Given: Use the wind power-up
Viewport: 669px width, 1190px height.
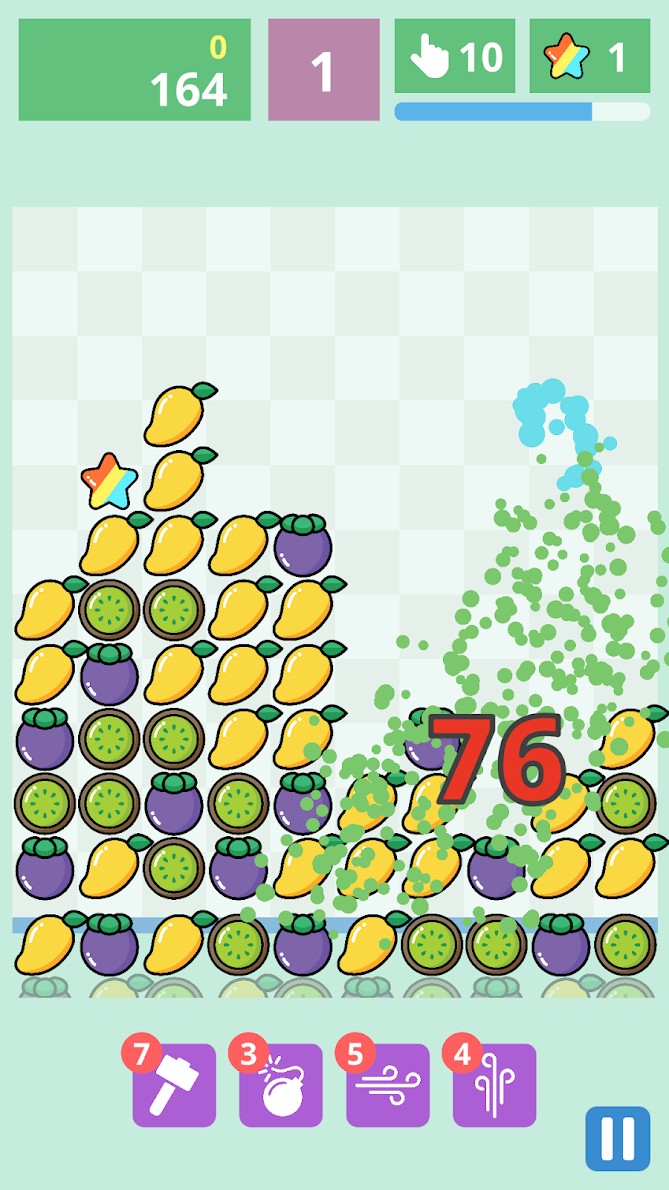Looking at the screenshot, I should pyautogui.click(x=388, y=1085).
